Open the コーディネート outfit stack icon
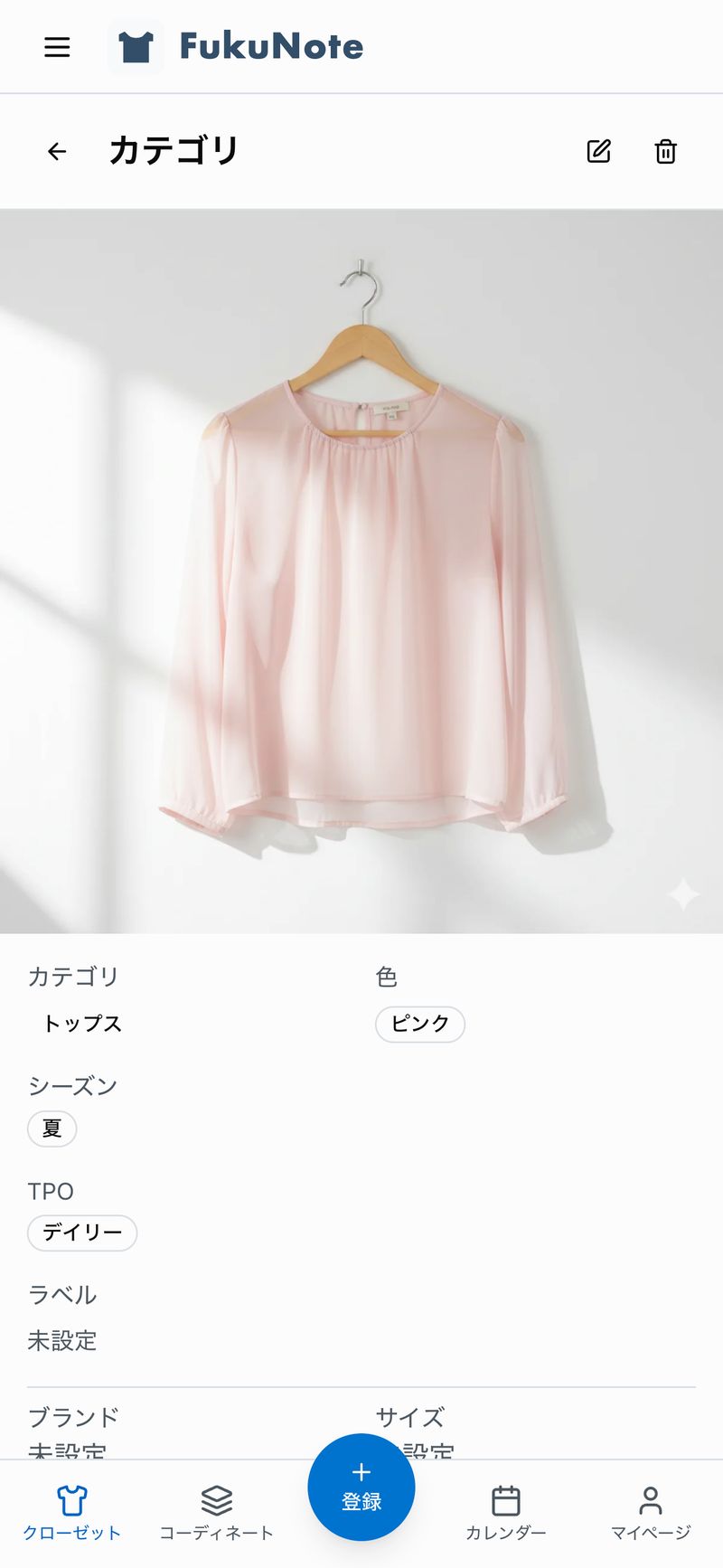Viewport: 723px width, 1568px height. click(x=217, y=1497)
